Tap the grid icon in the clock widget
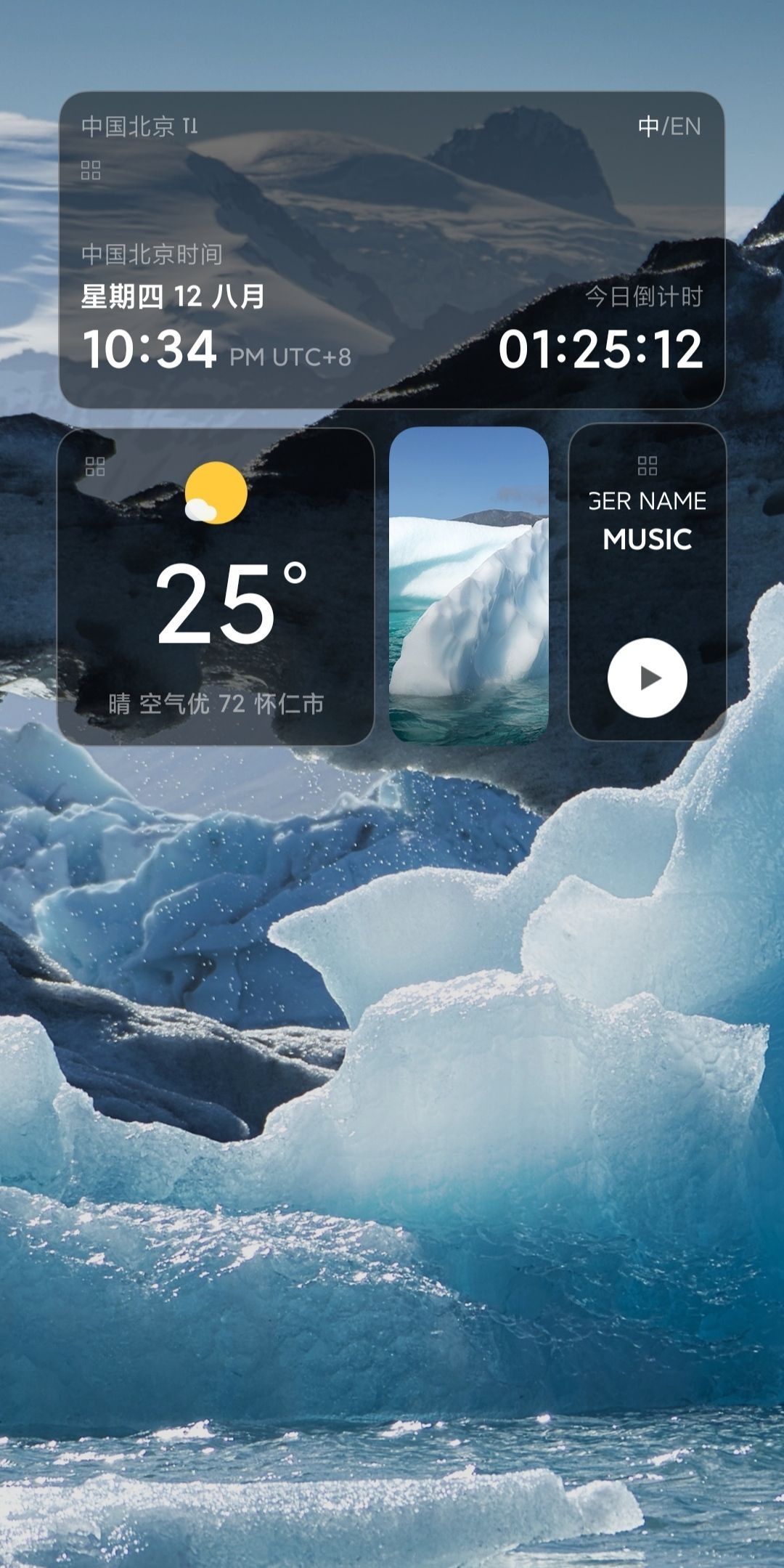 [91, 171]
